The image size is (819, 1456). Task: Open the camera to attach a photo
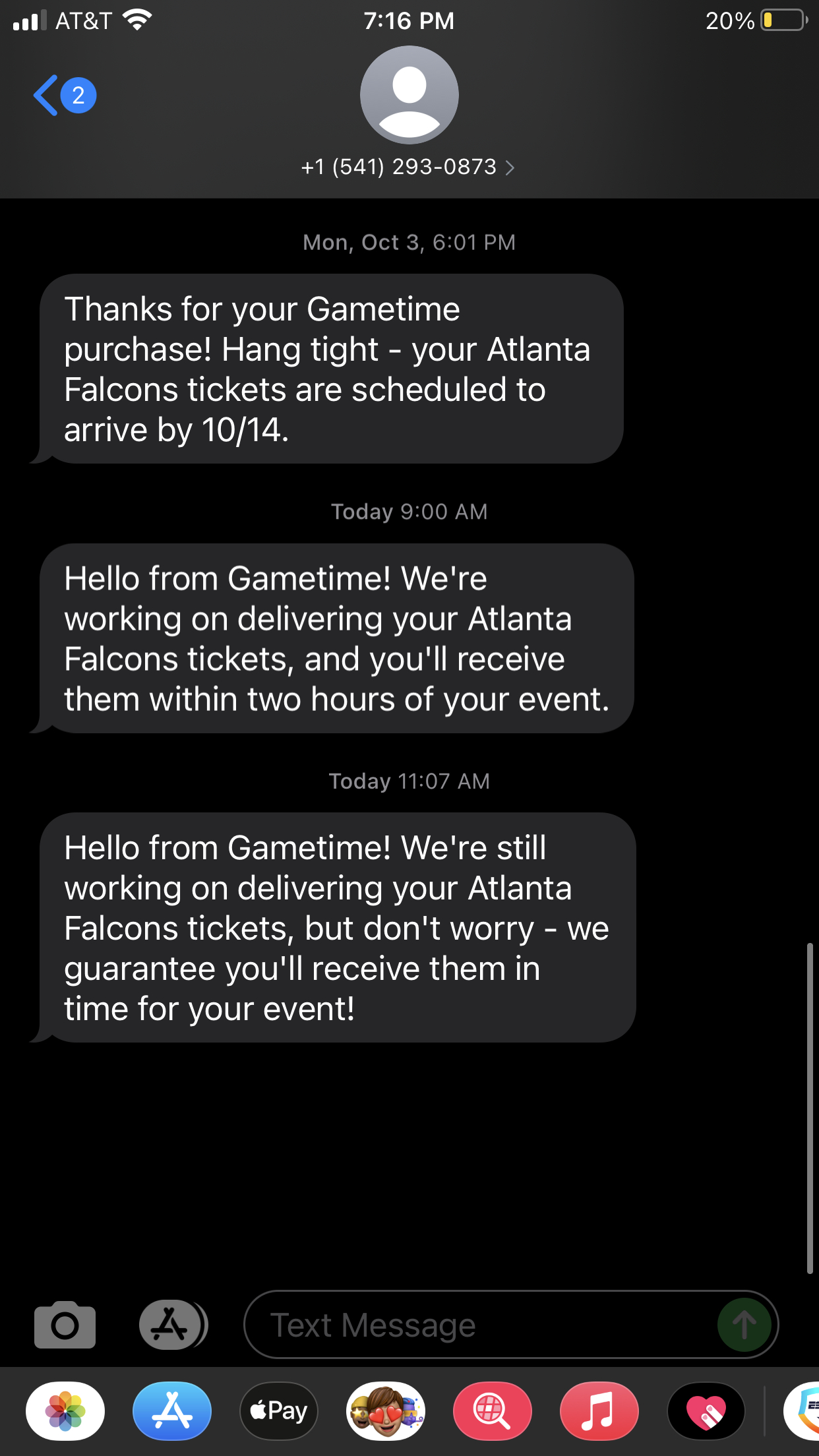(65, 1324)
